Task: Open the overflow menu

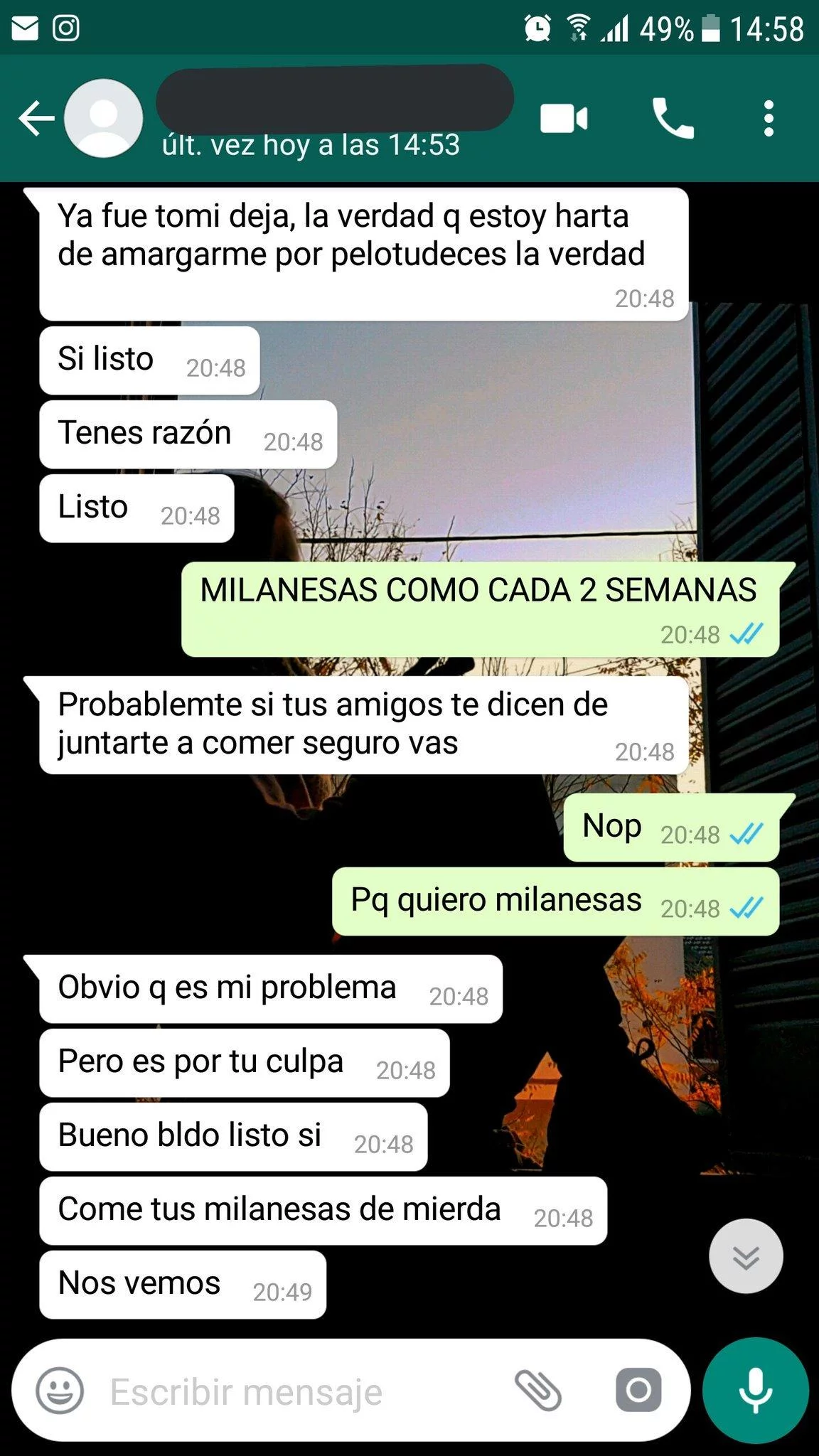Action: pyautogui.click(x=768, y=118)
